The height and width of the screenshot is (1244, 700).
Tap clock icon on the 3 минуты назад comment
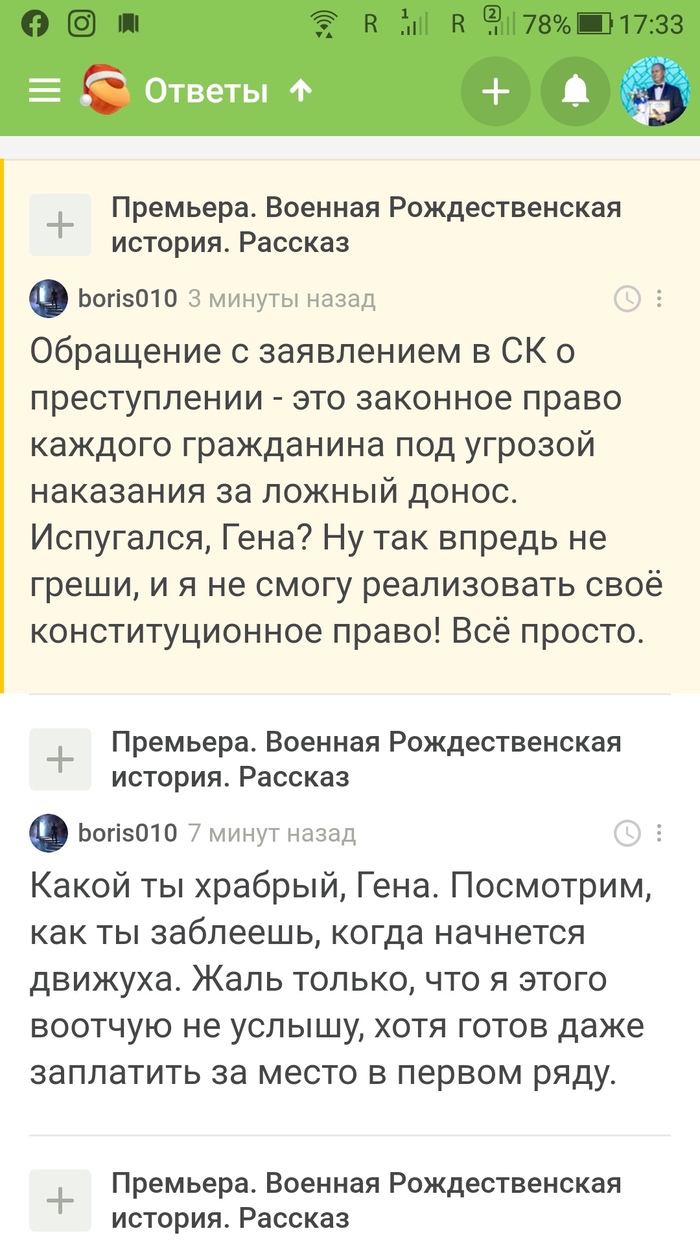pyautogui.click(x=626, y=298)
